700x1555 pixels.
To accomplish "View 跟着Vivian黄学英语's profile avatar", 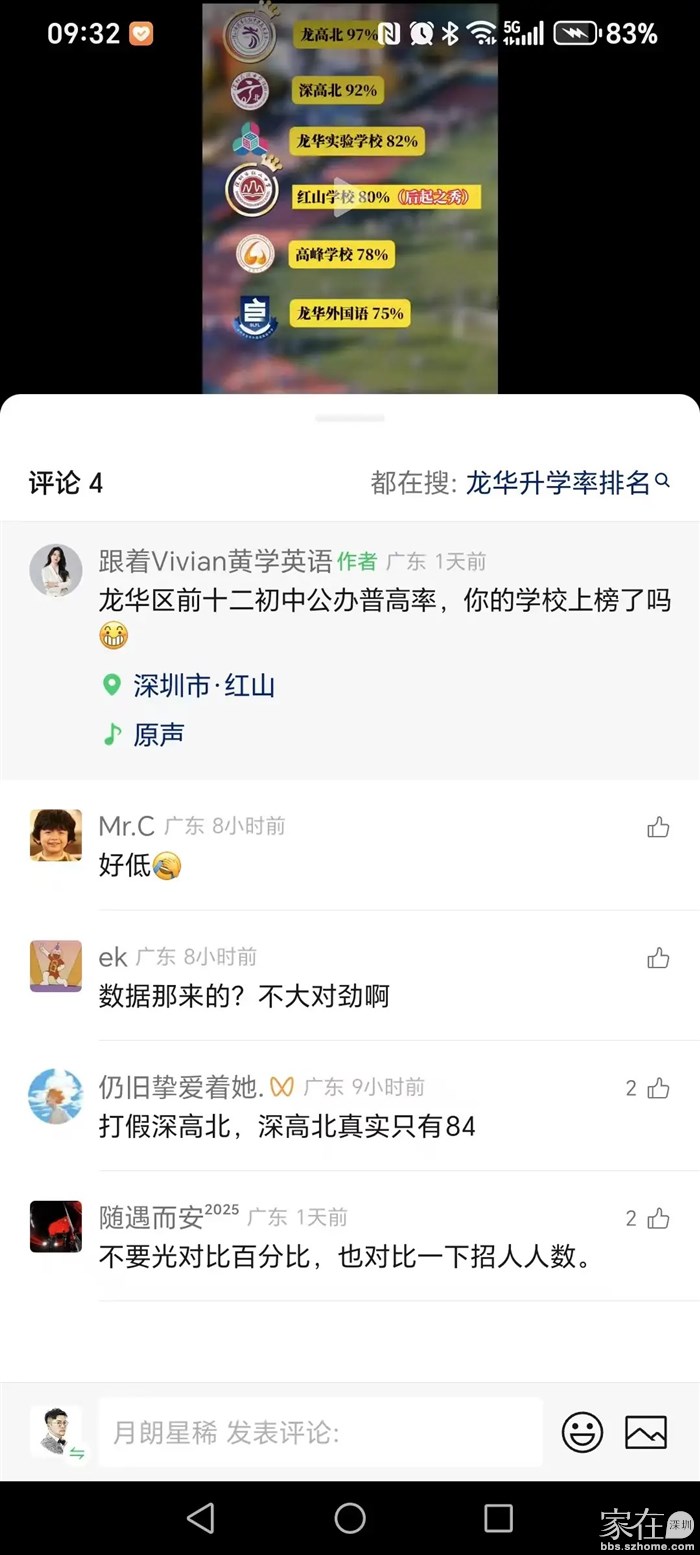I will coord(56,571).
